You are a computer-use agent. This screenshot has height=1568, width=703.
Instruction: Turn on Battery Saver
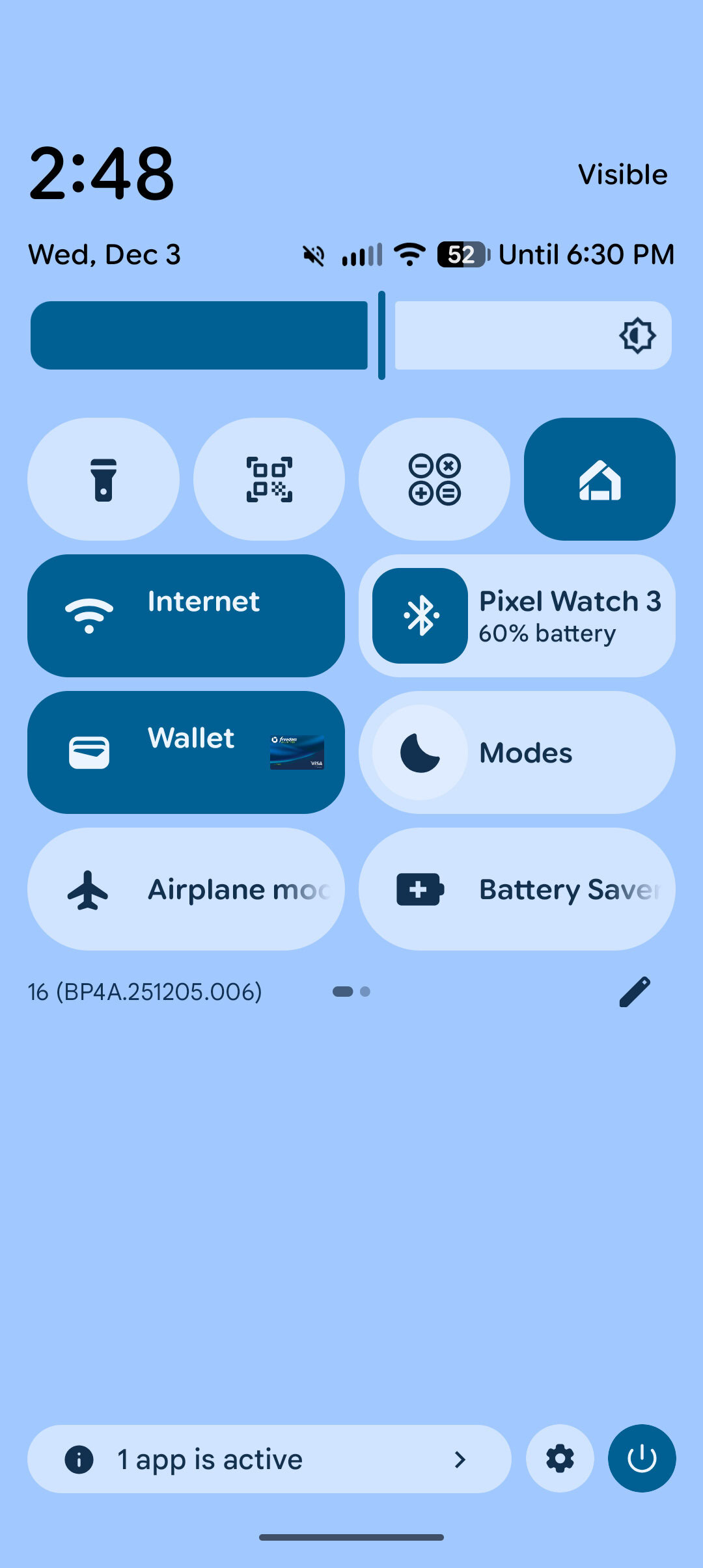[x=516, y=888]
